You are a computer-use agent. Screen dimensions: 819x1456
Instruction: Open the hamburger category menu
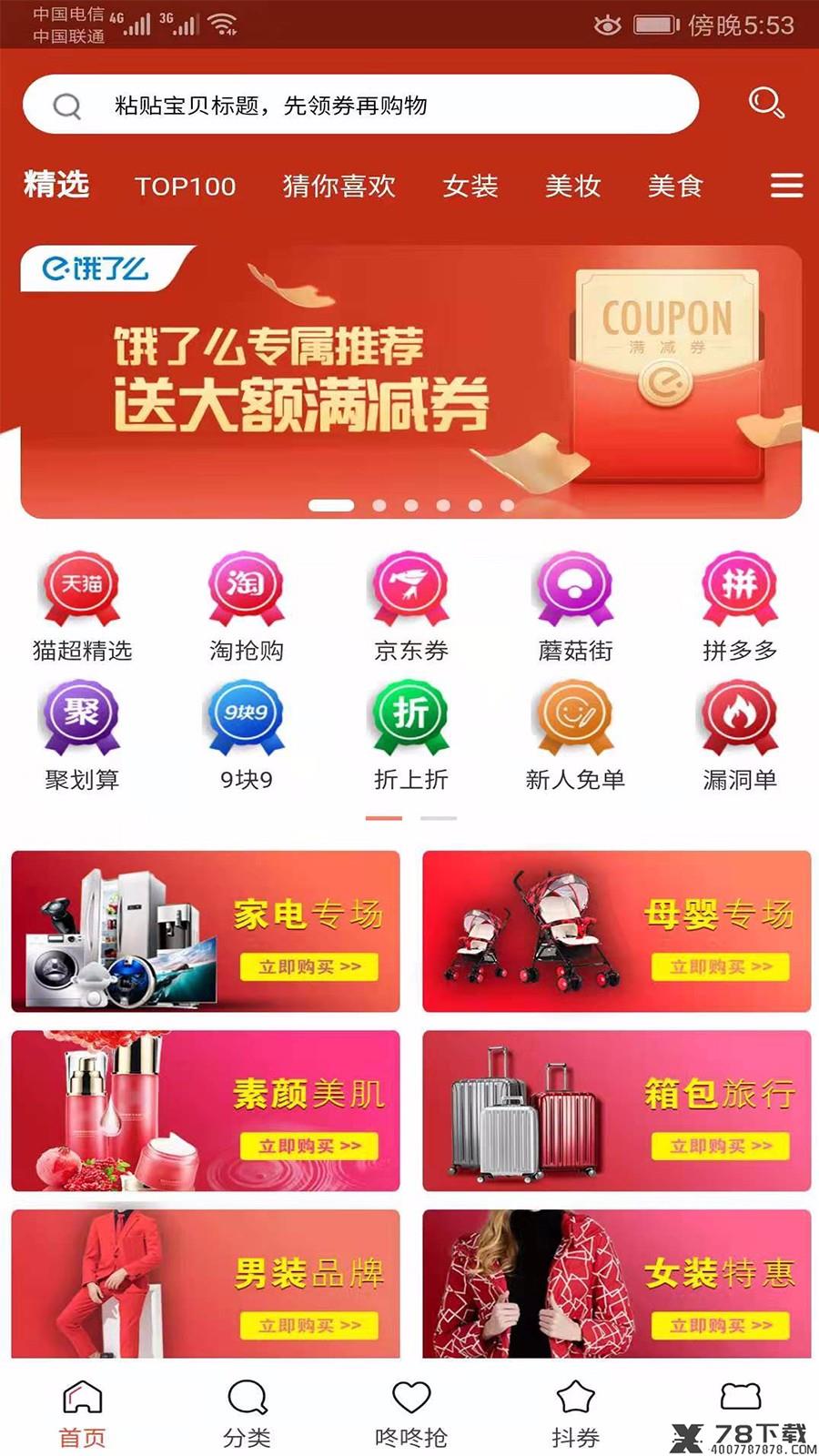[786, 186]
